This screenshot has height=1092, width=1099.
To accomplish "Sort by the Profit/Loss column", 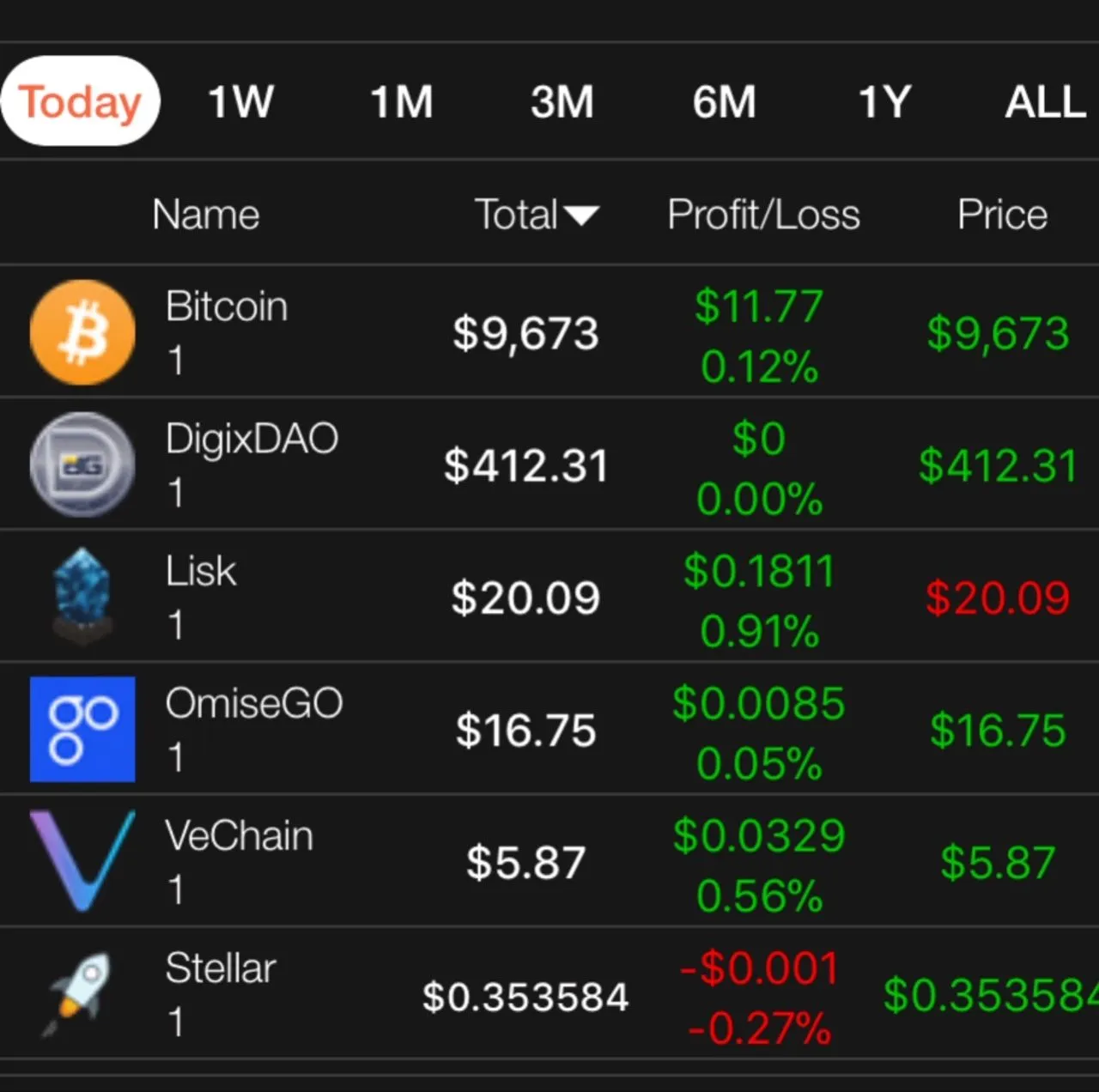I will pyautogui.click(x=763, y=214).
